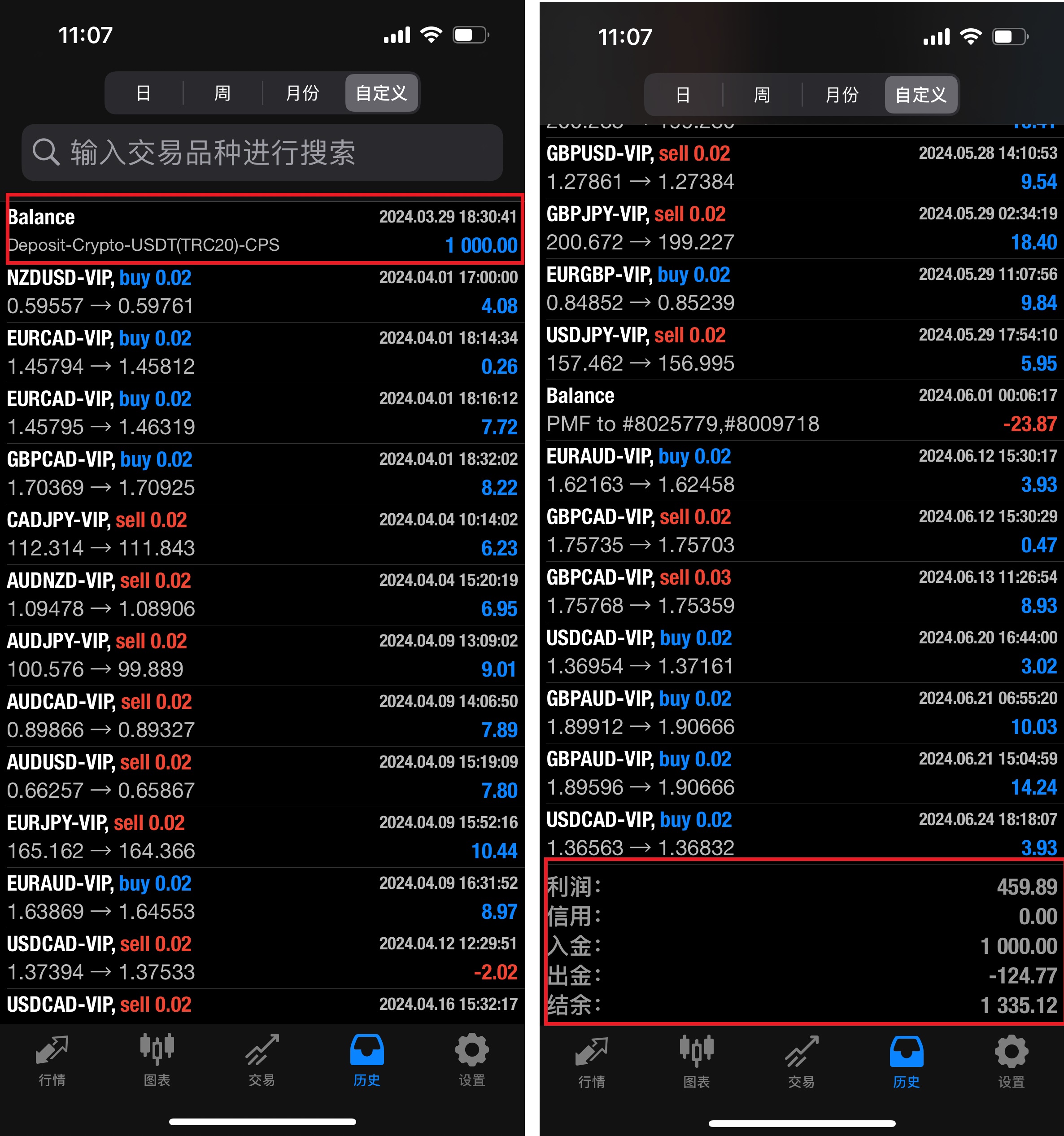Select the 自定义 (Custom) tab
The image size is (1064, 1136).
click(x=381, y=92)
